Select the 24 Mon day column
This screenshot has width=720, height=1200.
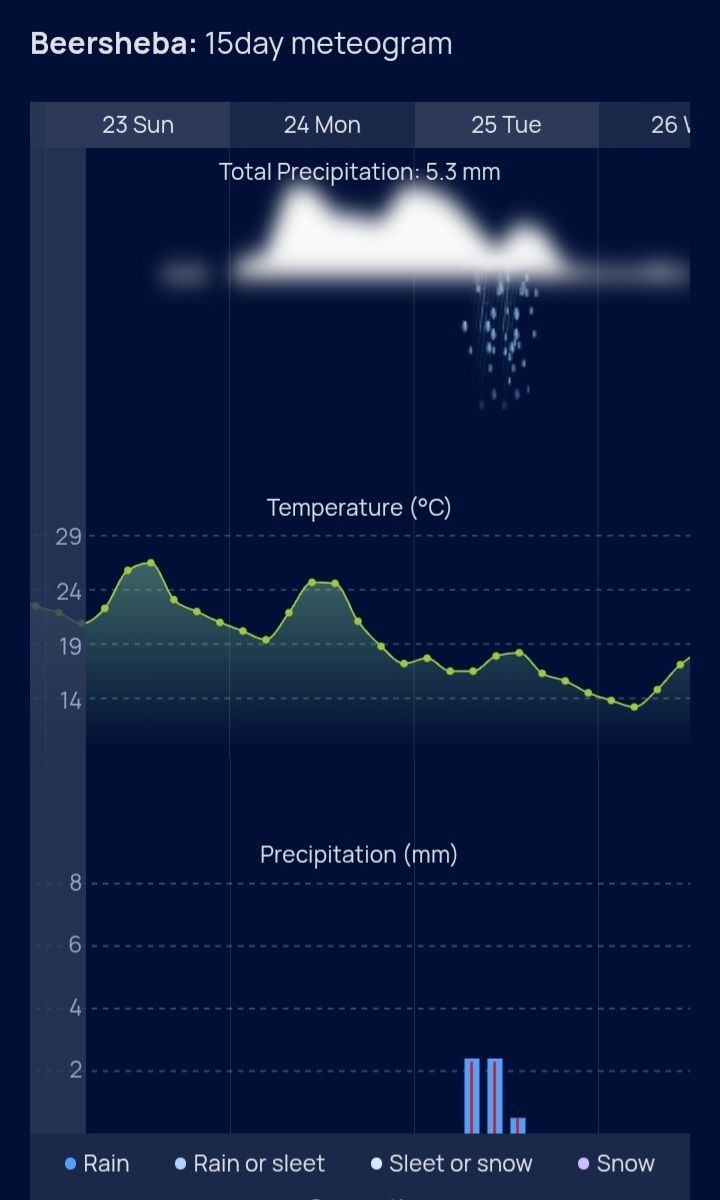pos(322,125)
